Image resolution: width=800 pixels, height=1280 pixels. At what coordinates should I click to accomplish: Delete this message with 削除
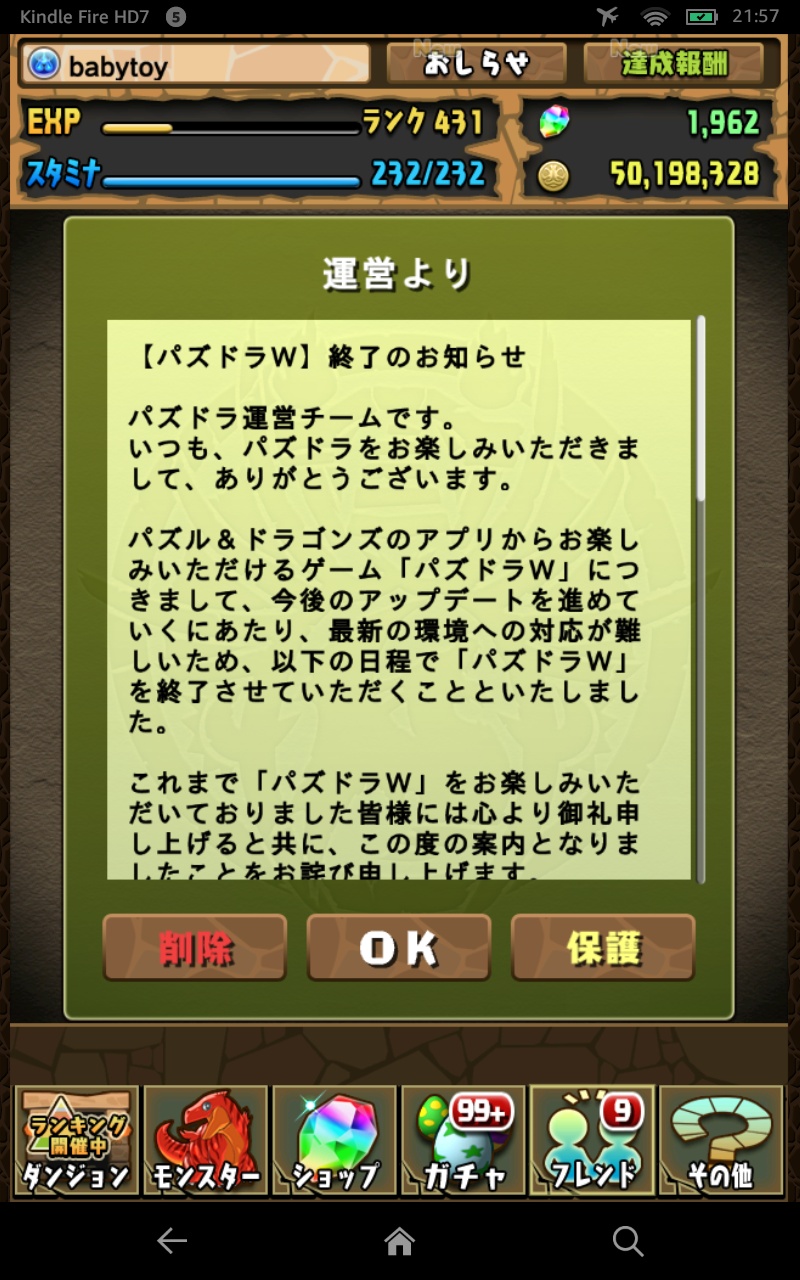(x=195, y=947)
